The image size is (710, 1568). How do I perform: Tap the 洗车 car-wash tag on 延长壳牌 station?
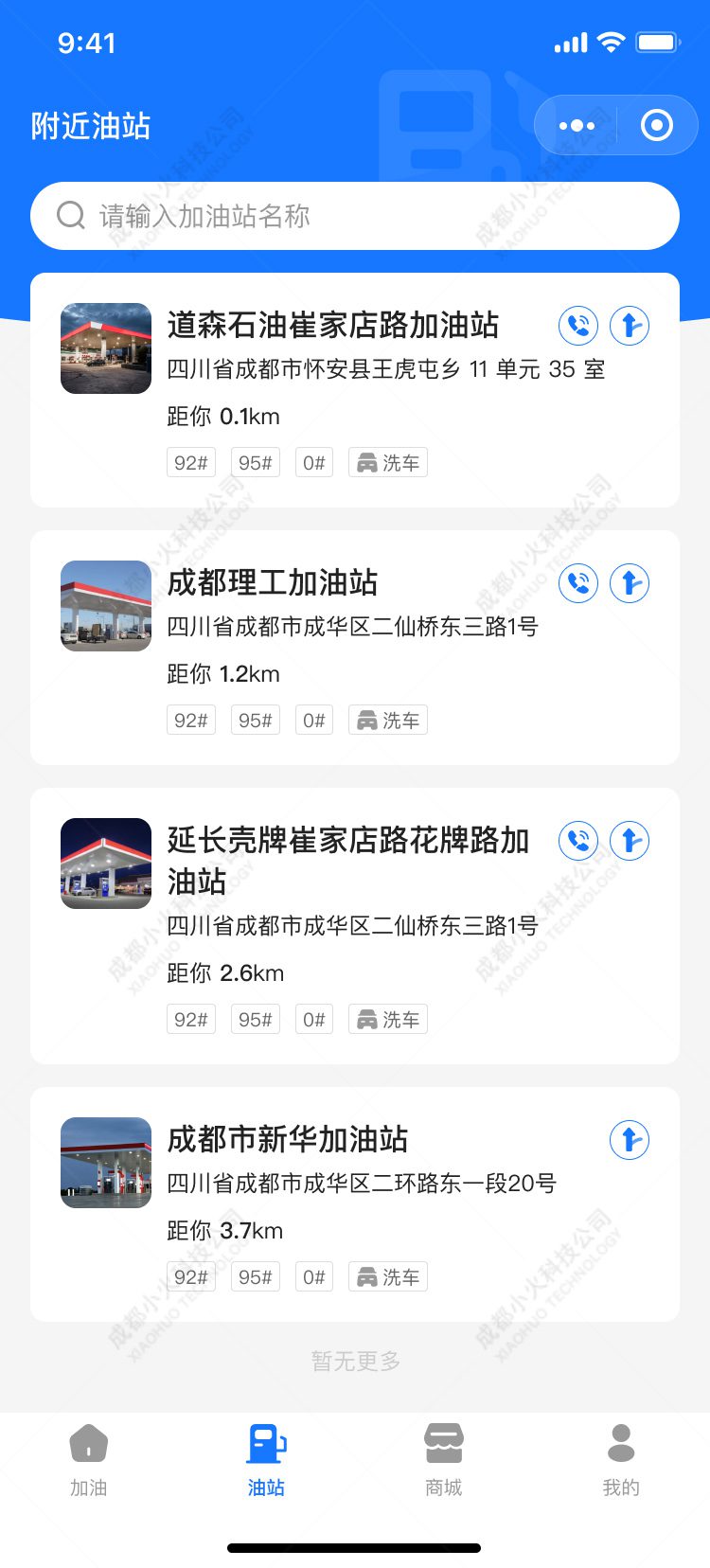pyautogui.click(x=387, y=1019)
